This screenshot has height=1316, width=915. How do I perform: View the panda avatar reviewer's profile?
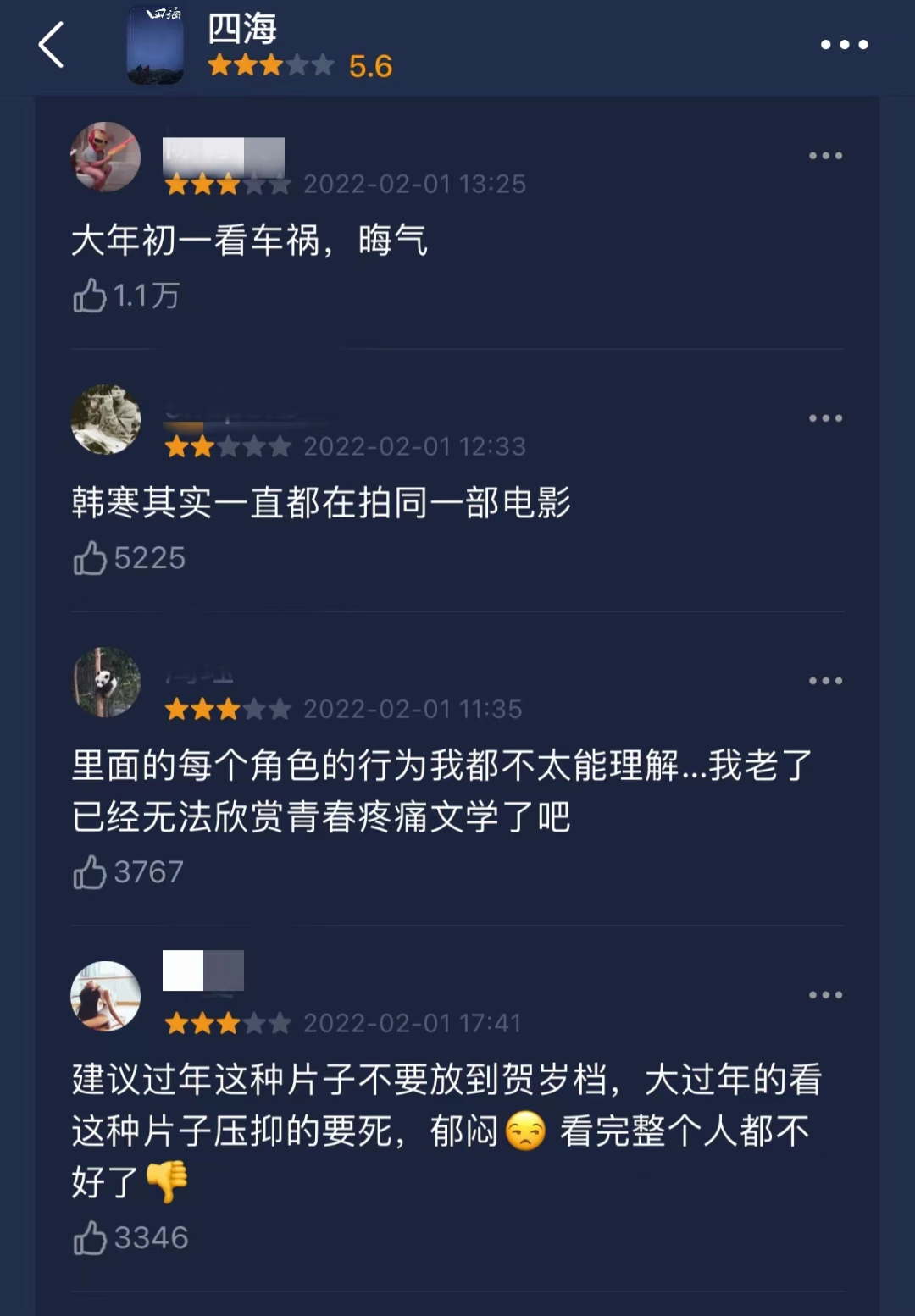point(106,683)
